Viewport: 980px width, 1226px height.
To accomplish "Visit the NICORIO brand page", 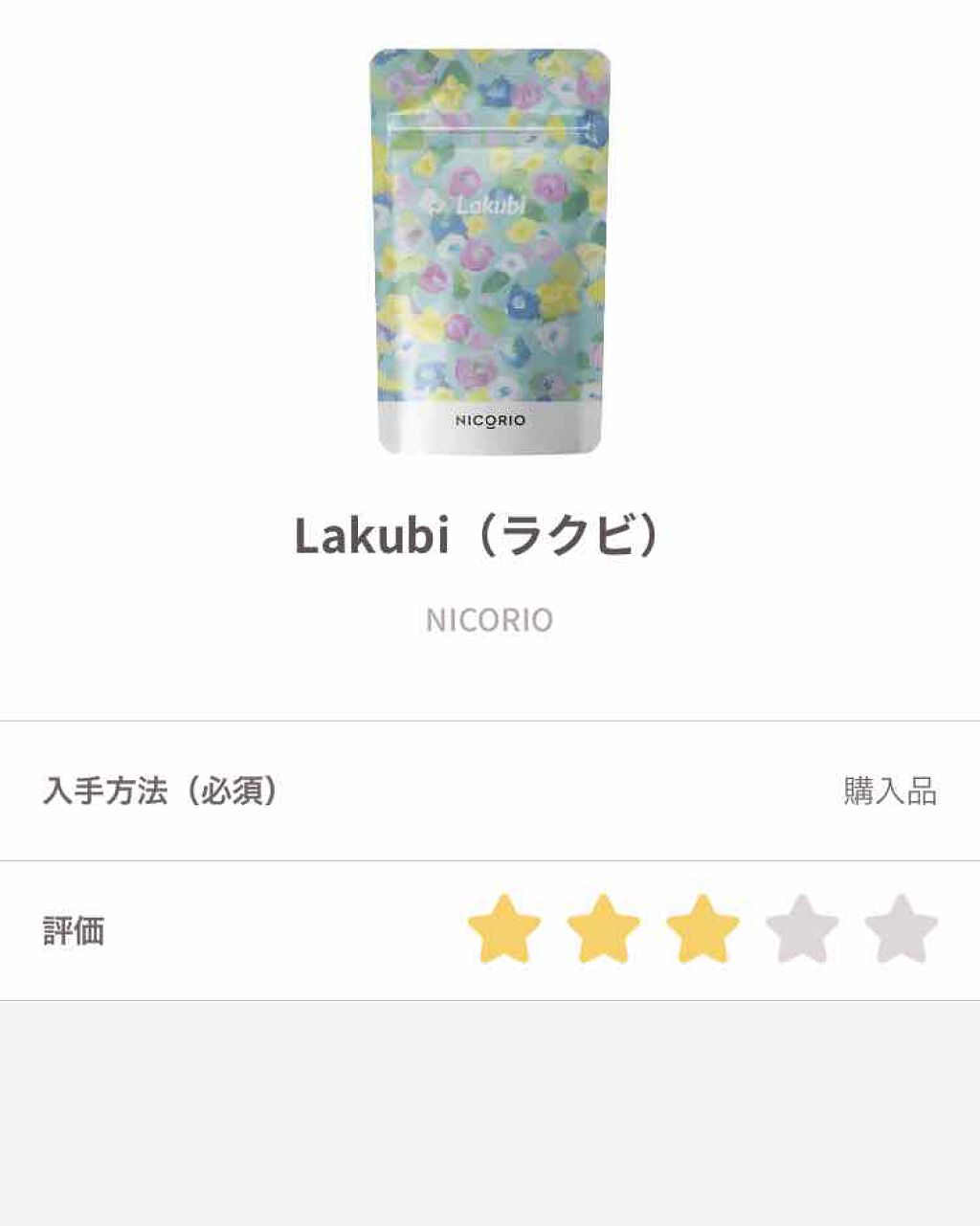I will 489,620.
